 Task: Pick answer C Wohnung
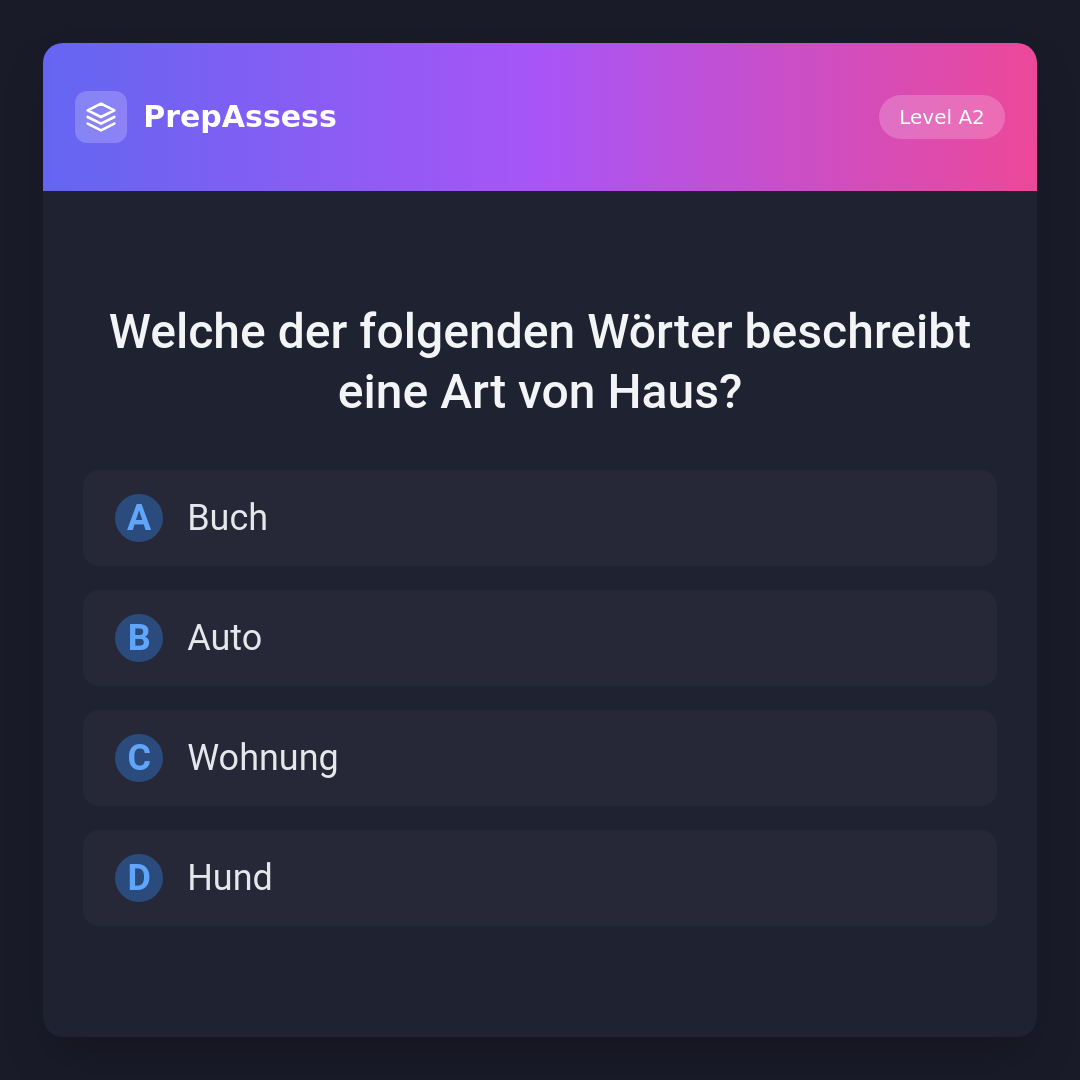pos(540,758)
